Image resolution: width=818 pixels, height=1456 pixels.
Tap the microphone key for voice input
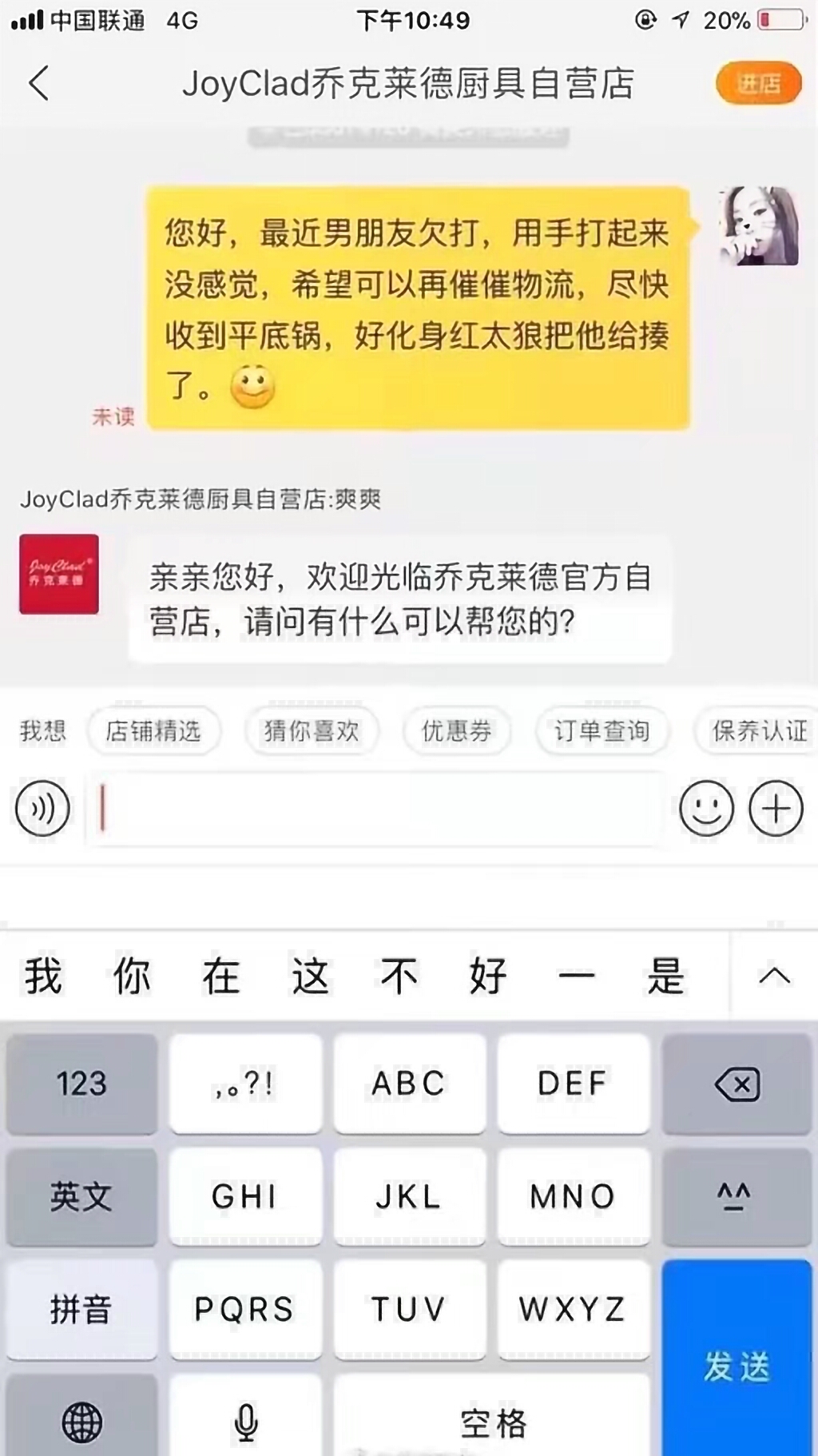(245, 1422)
